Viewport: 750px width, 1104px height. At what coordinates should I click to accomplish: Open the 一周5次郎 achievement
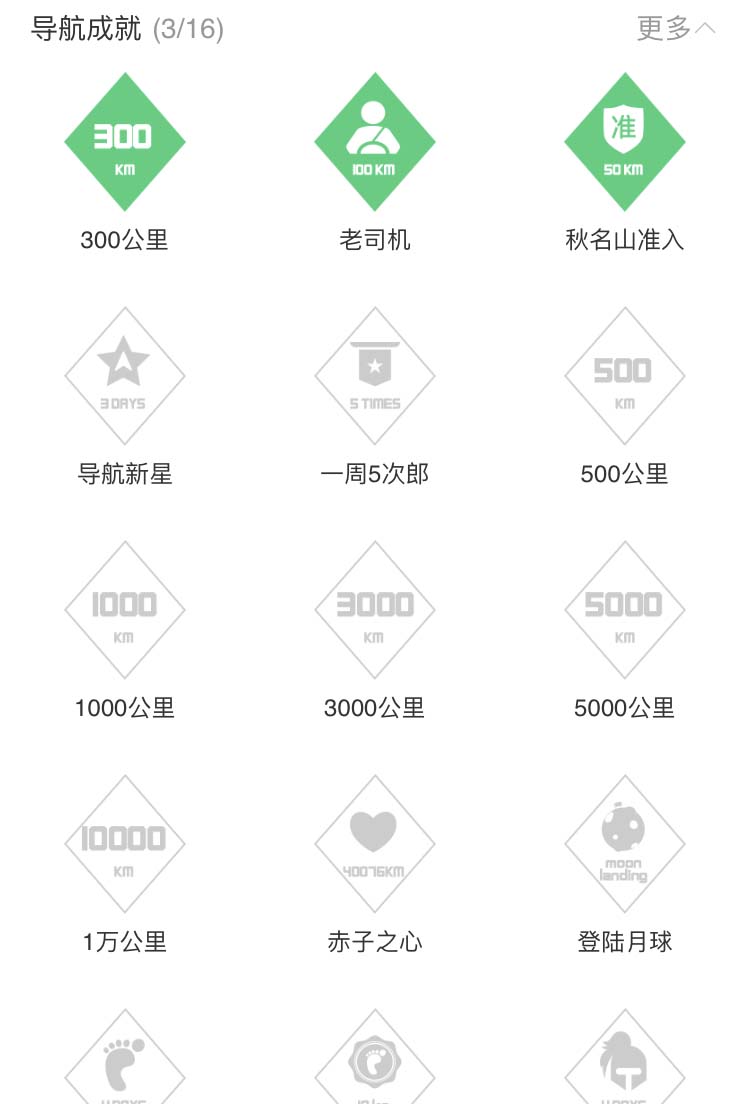[375, 376]
